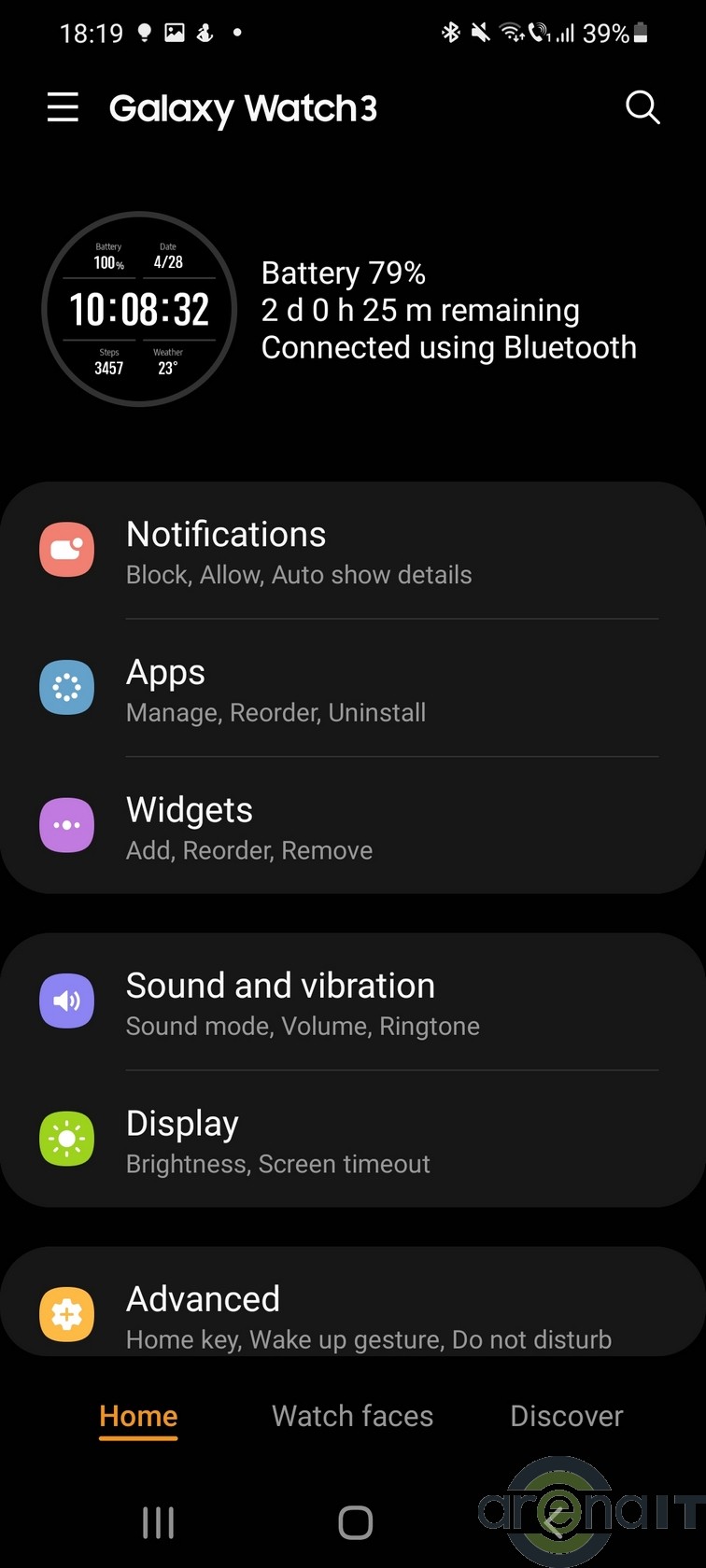Viewport: 706px width, 1568px height.
Task: Switch to the Discover tab
Action: click(x=566, y=1416)
